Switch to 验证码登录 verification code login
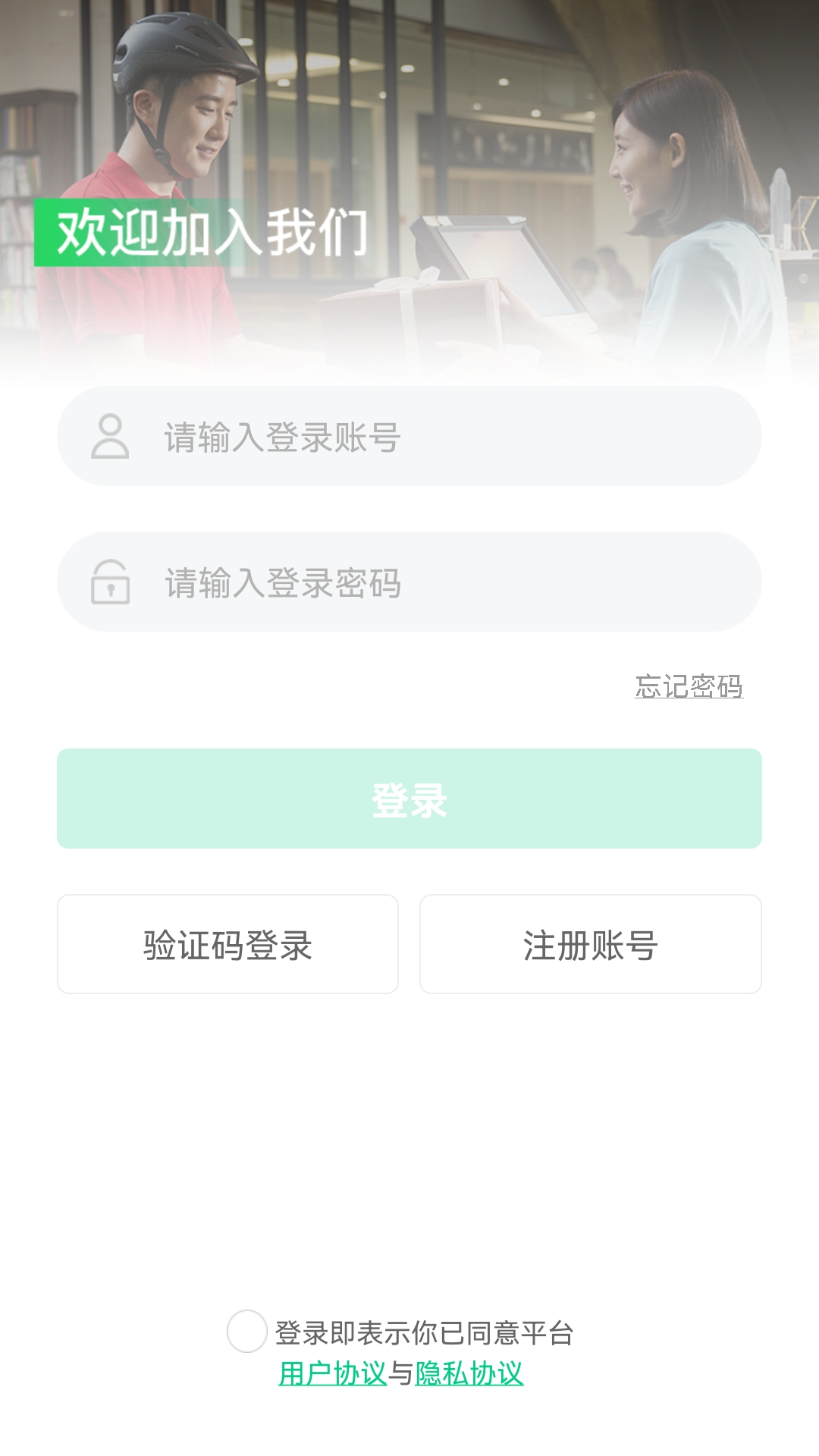 click(x=226, y=943)
